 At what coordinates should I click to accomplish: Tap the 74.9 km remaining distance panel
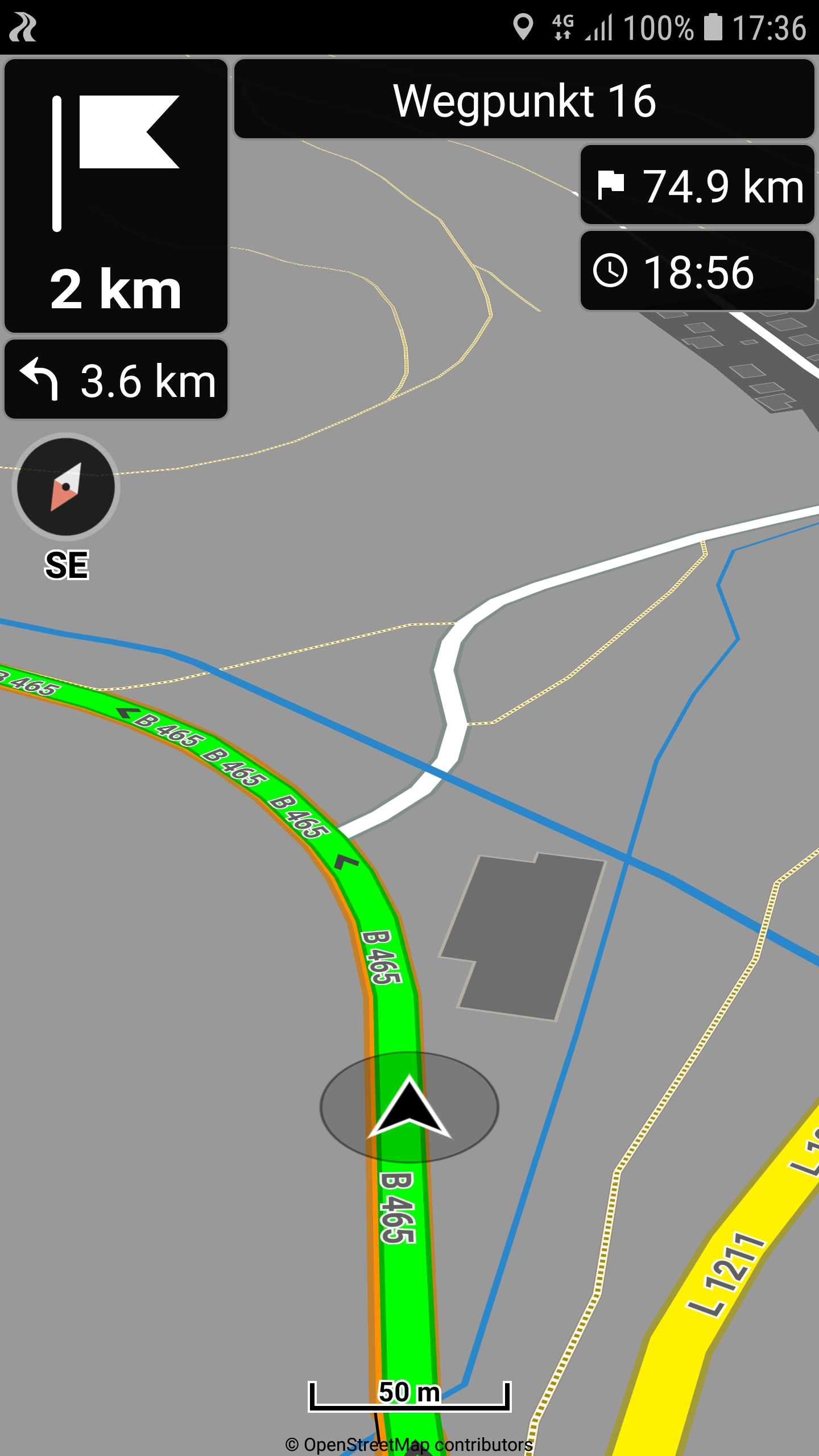coord(697,185)
